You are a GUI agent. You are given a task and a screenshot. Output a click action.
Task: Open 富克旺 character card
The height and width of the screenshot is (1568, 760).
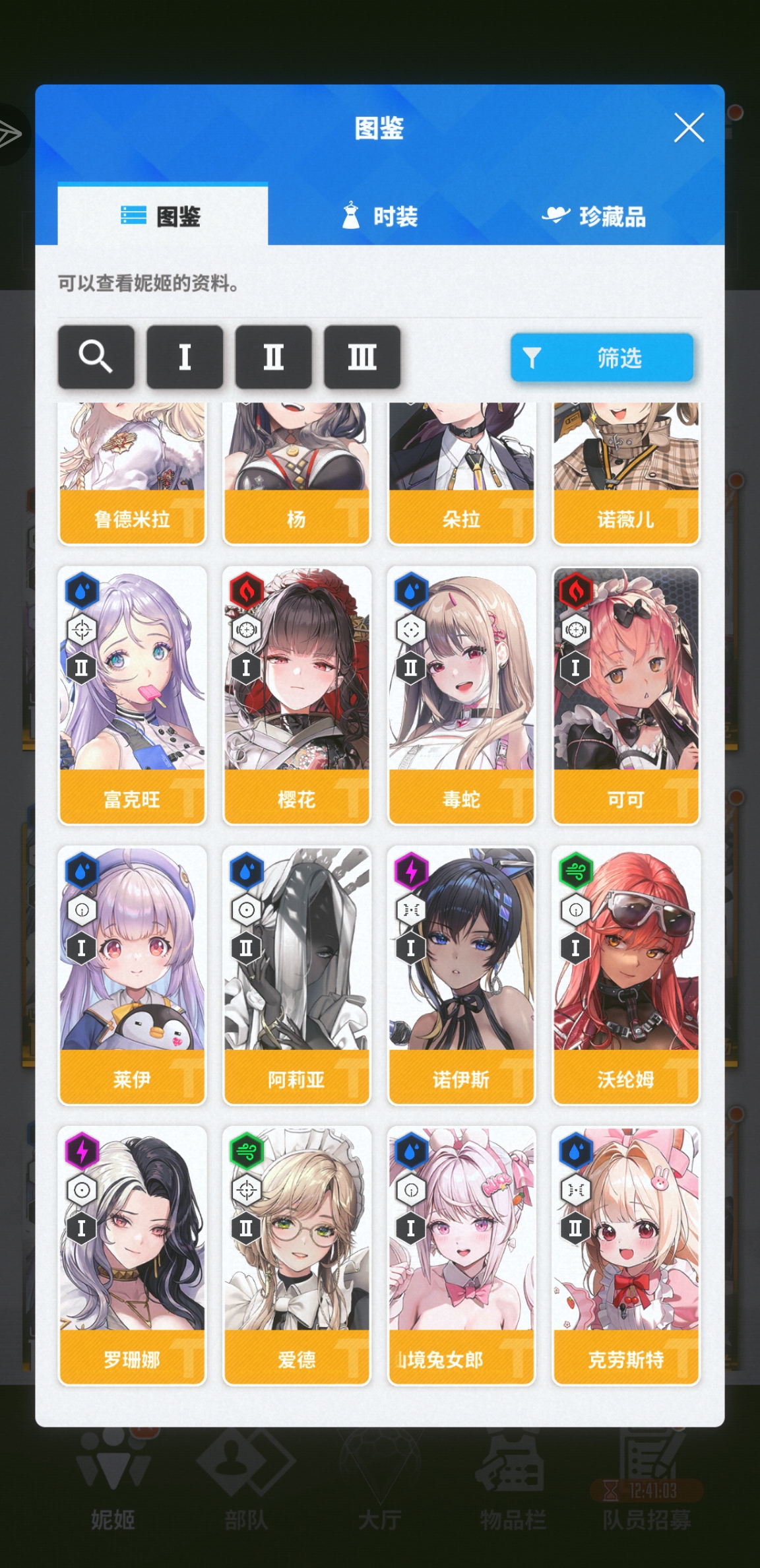(132, 696)
